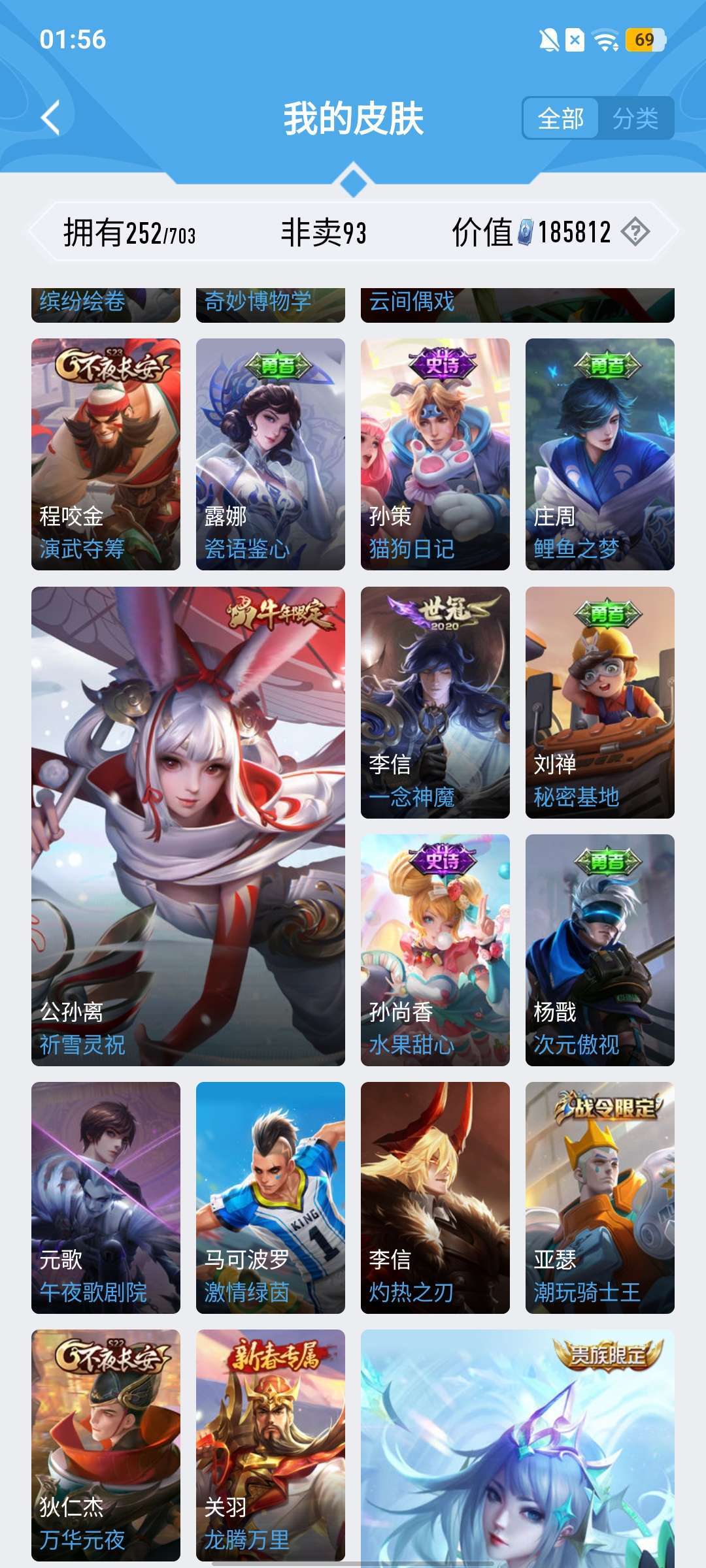Open the value help question icon
The width and height of the screenshot is (706, 1568).
tap(635, 232)
